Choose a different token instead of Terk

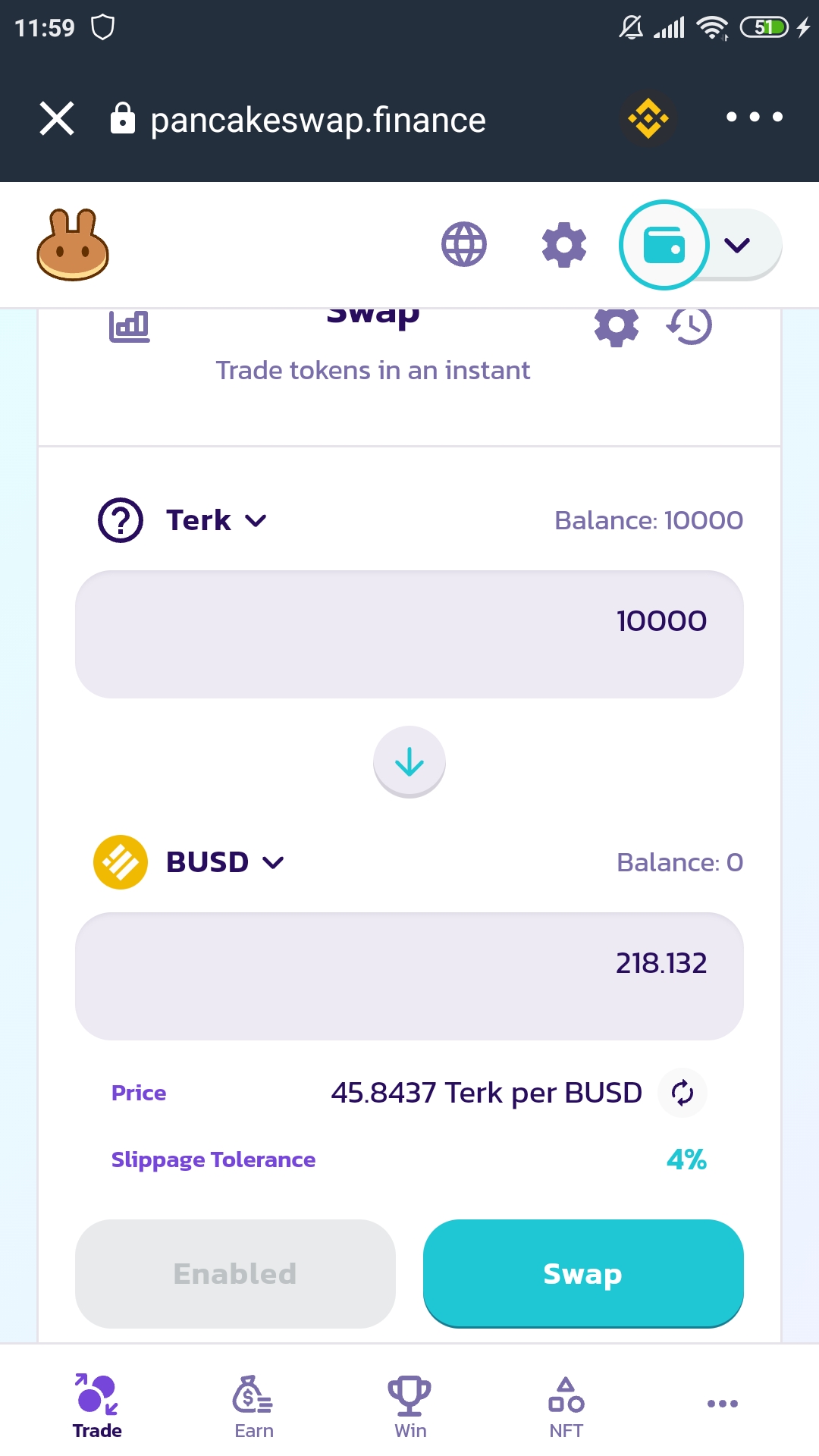(183, 520)
